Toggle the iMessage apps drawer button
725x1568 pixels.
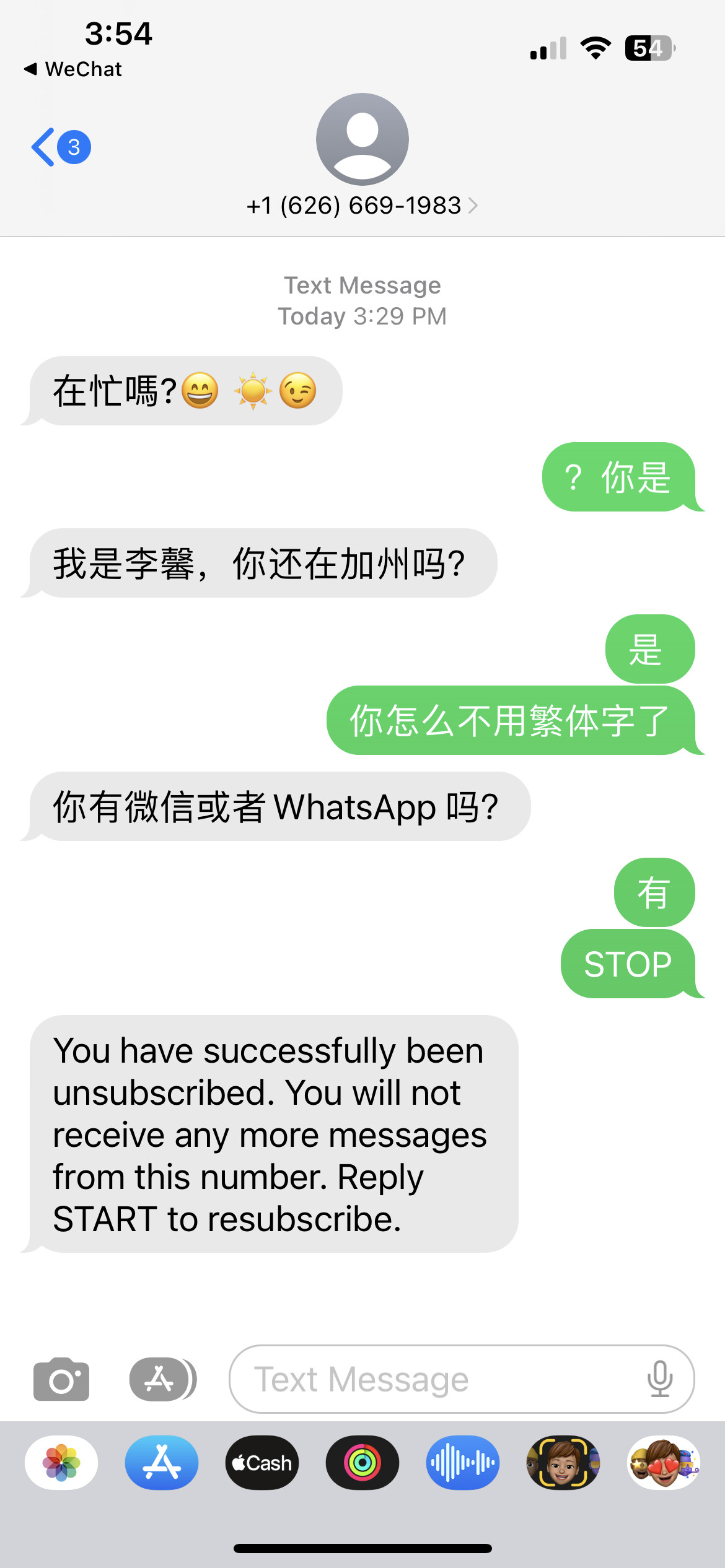coord(163,1379)
